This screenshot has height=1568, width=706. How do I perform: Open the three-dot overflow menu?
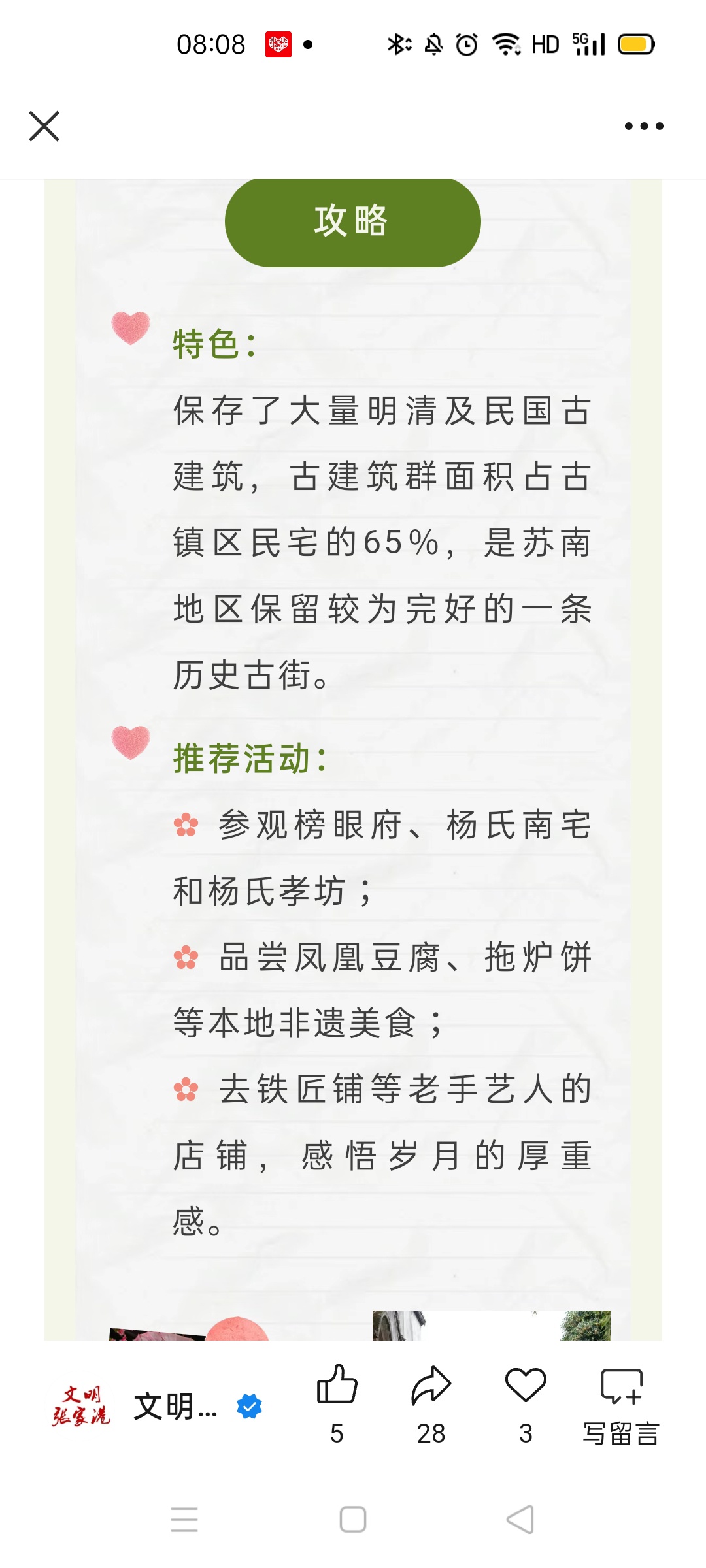pos(644,126)
